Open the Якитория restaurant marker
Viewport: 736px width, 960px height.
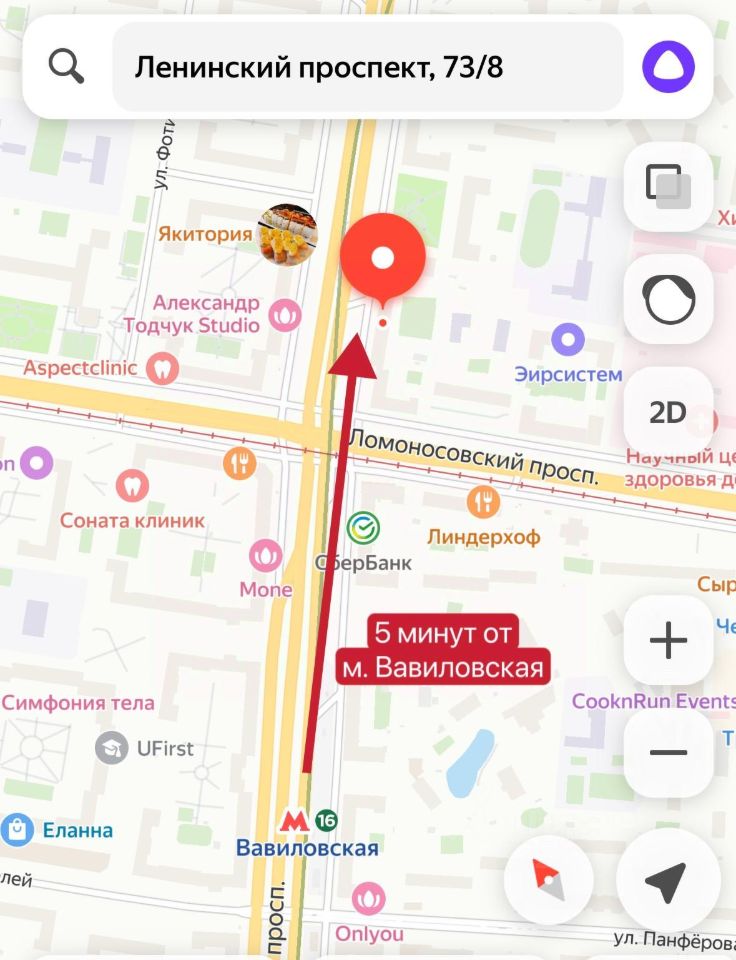[x=288, y=235]
